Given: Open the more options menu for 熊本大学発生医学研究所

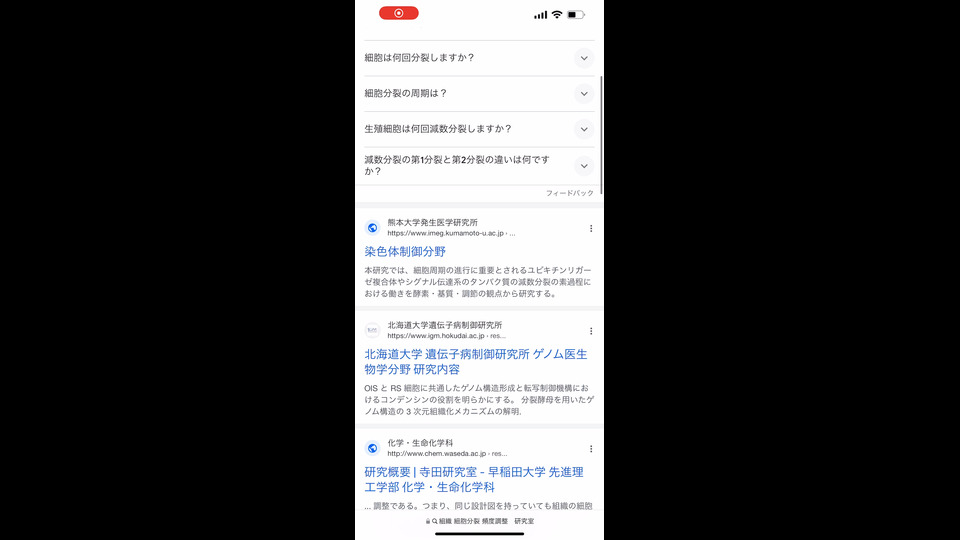Looking at the screenshot, I should (x=591, y=228).
